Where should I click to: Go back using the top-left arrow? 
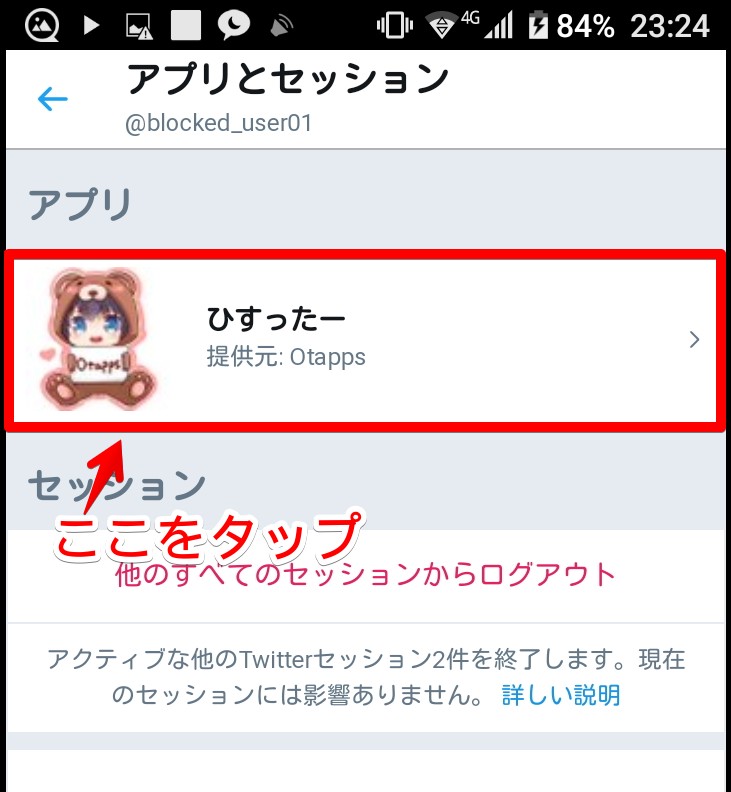(x=52, y=99)
